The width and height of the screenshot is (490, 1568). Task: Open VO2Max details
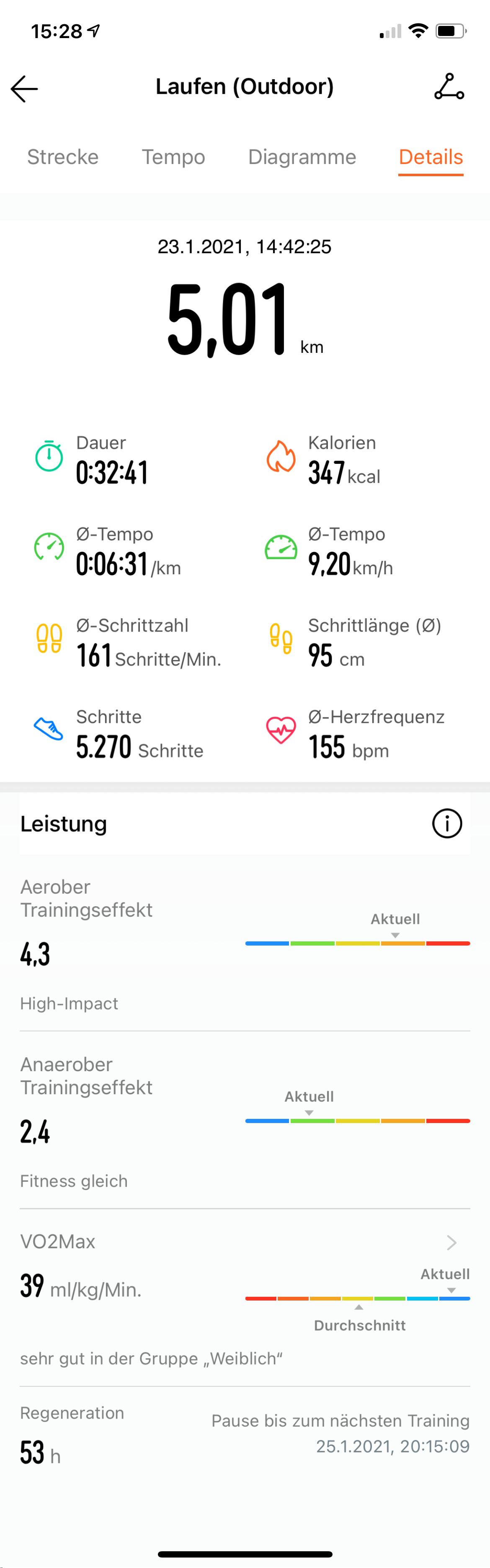pos(451,1242)
